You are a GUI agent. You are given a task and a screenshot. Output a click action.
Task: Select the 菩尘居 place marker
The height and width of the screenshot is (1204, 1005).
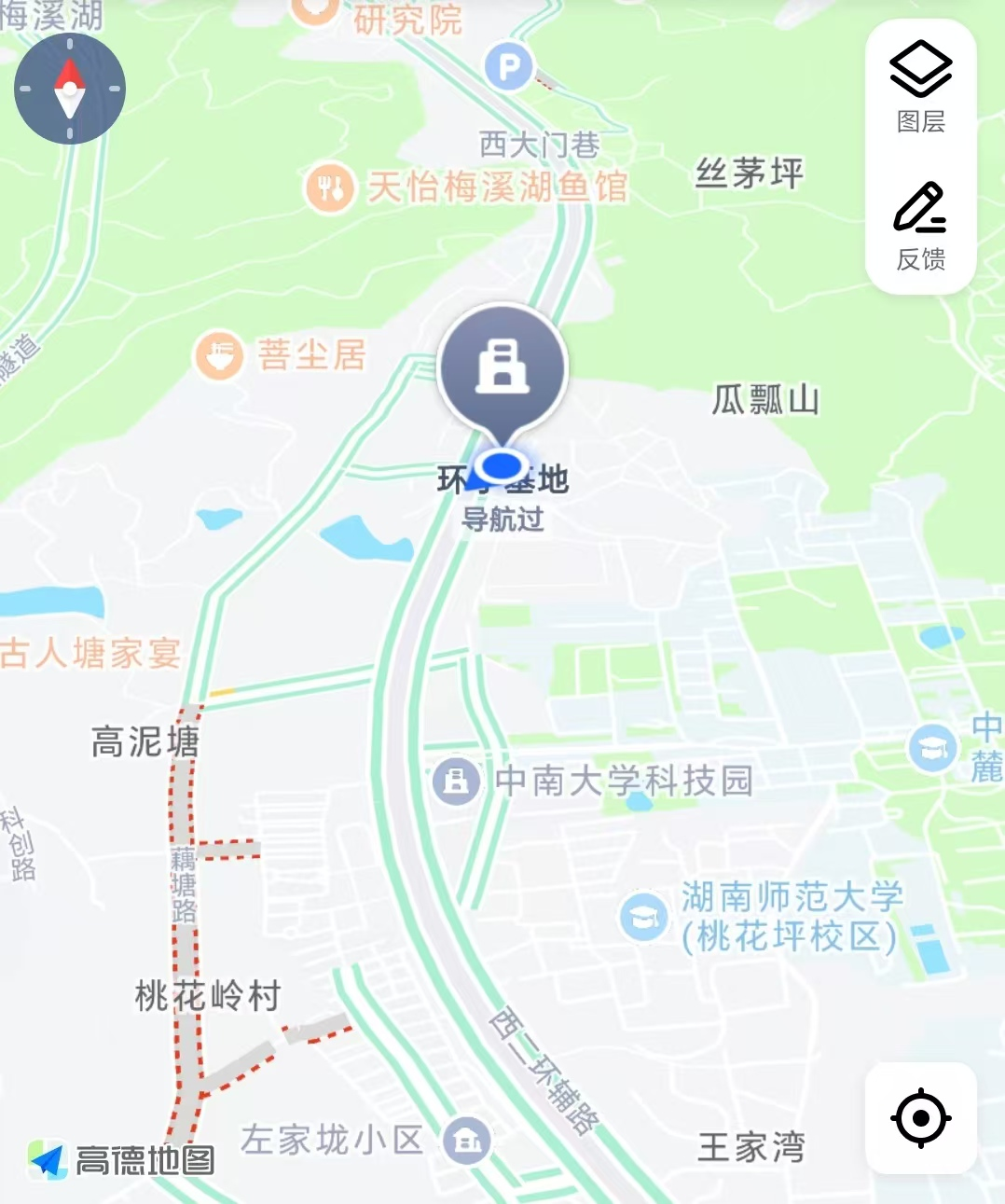[219, 355]
